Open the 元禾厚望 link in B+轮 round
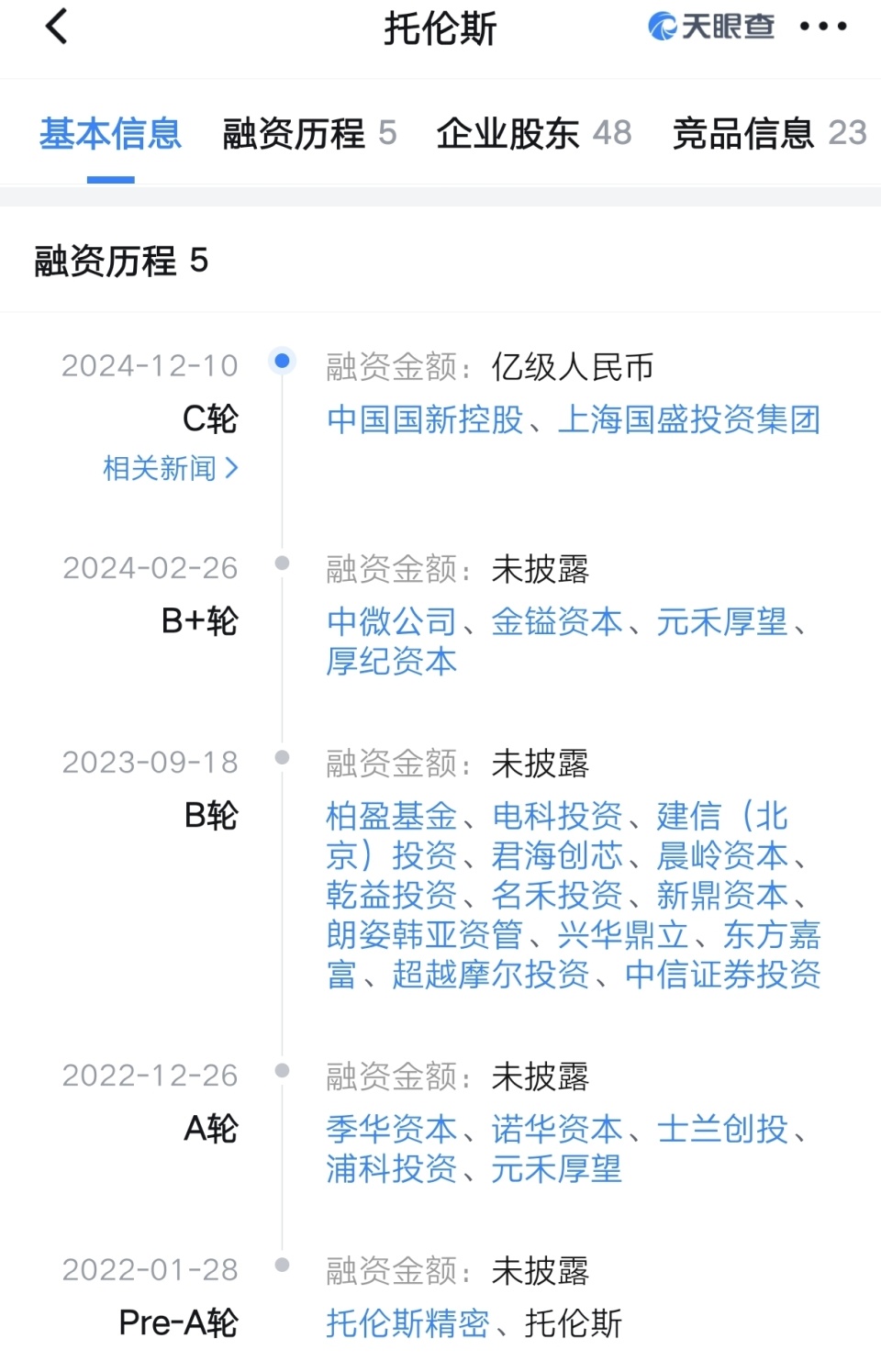 pyautogui.click(x=722, y=621)
